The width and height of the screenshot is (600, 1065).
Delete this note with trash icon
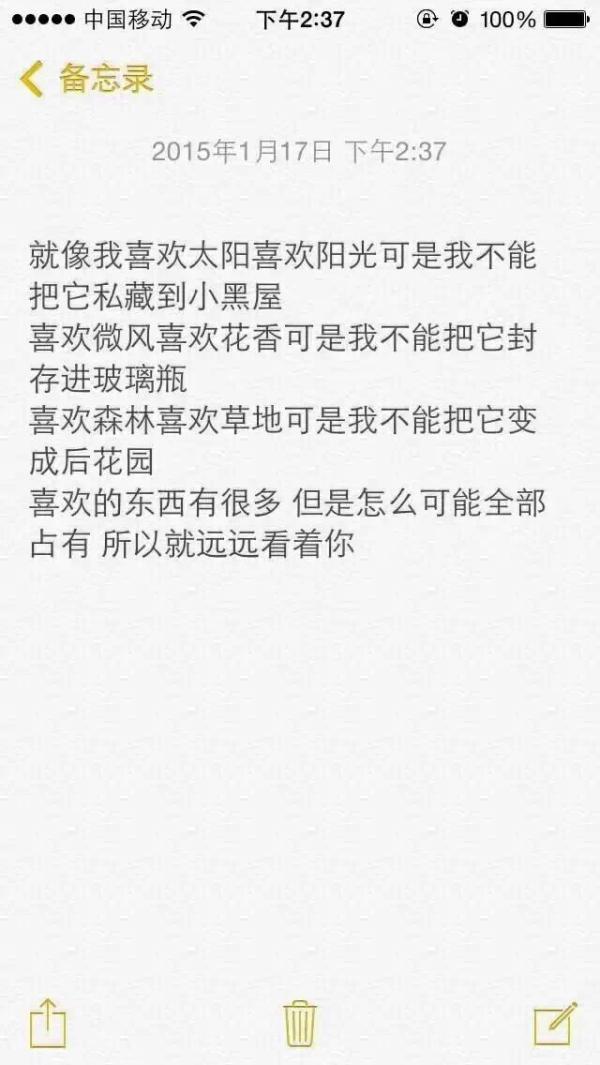click(300, 1023)
